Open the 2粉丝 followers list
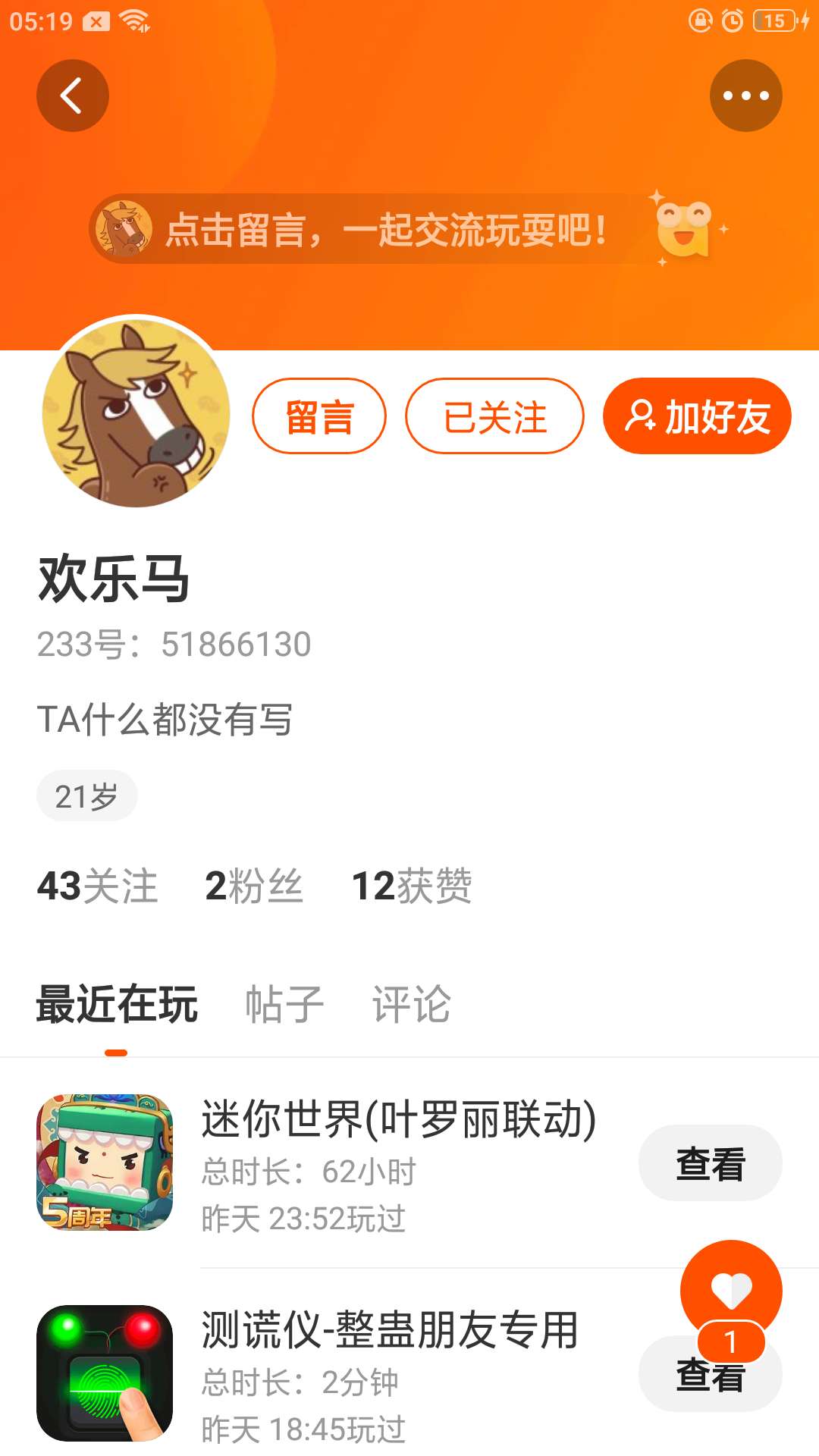819x1456 pixels. [x=254, y=886]
